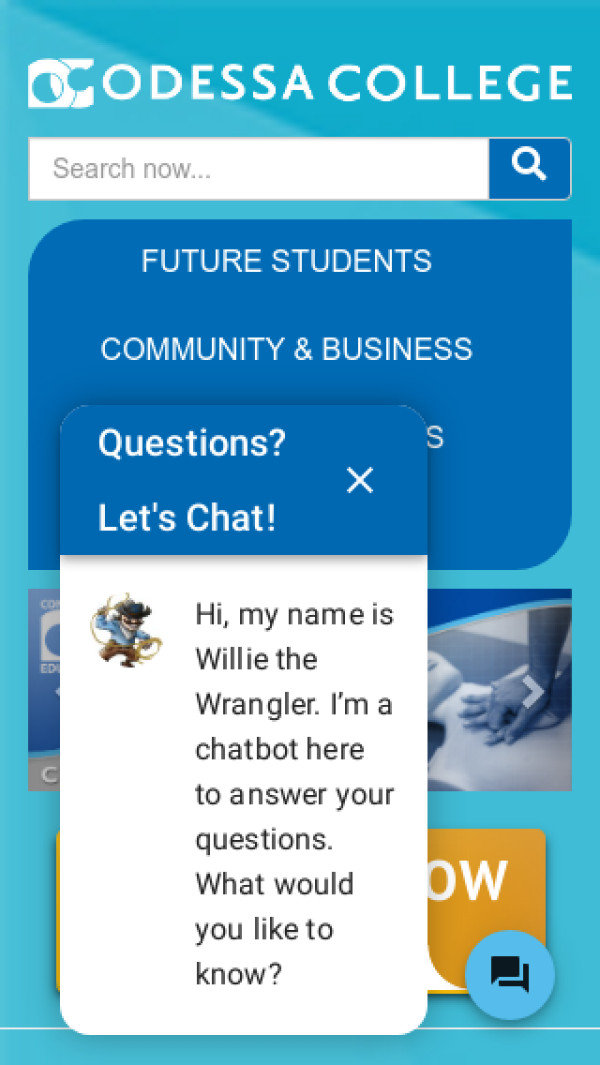Tap the Search now text field

tap(258, 169)
